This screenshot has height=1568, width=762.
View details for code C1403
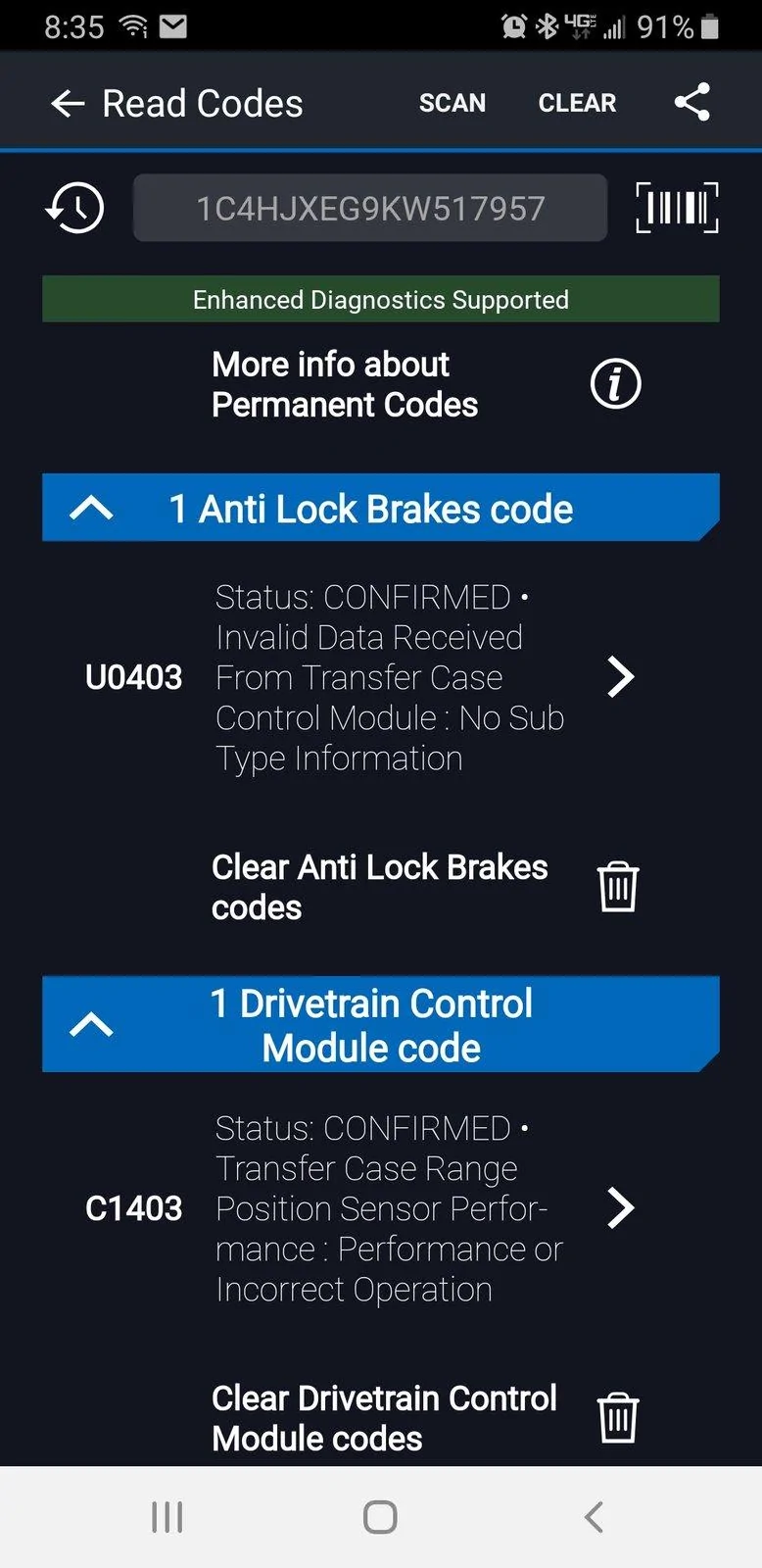tap(621, 1208)
